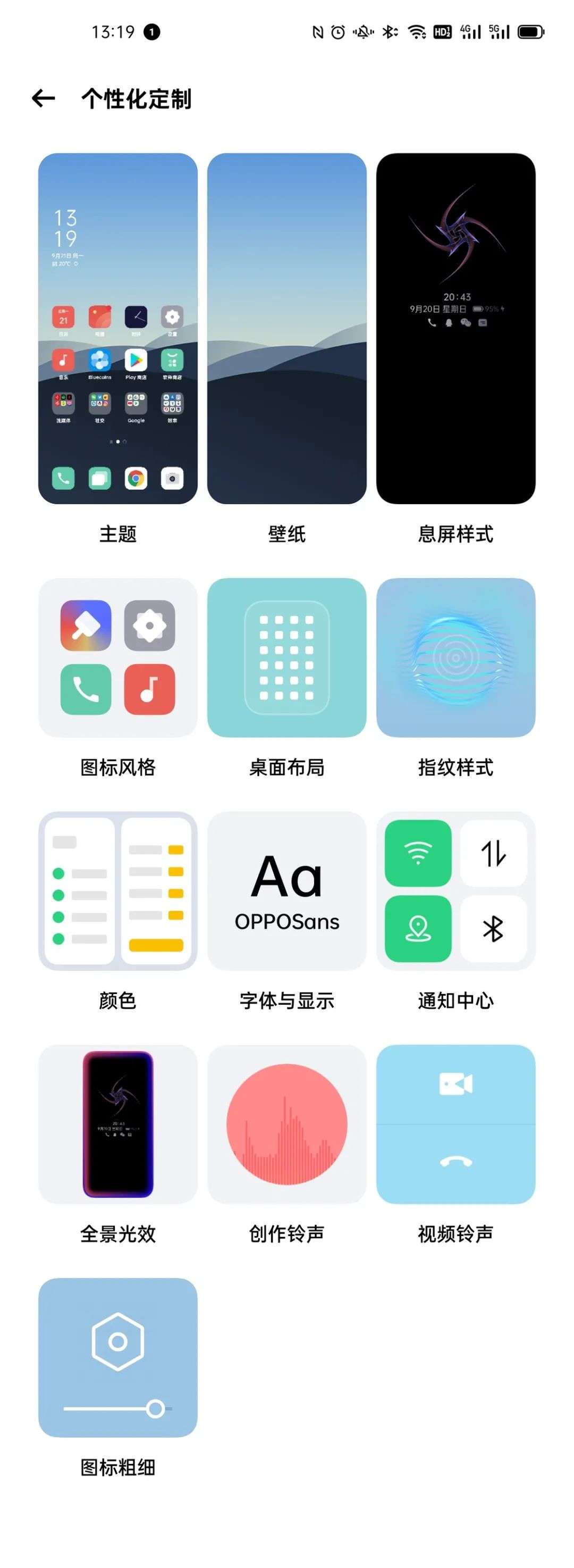Screen dimensions: 574x1568
Task: Open 创作铃声 ringtone creator
Action: click(x=286, y=1124)
